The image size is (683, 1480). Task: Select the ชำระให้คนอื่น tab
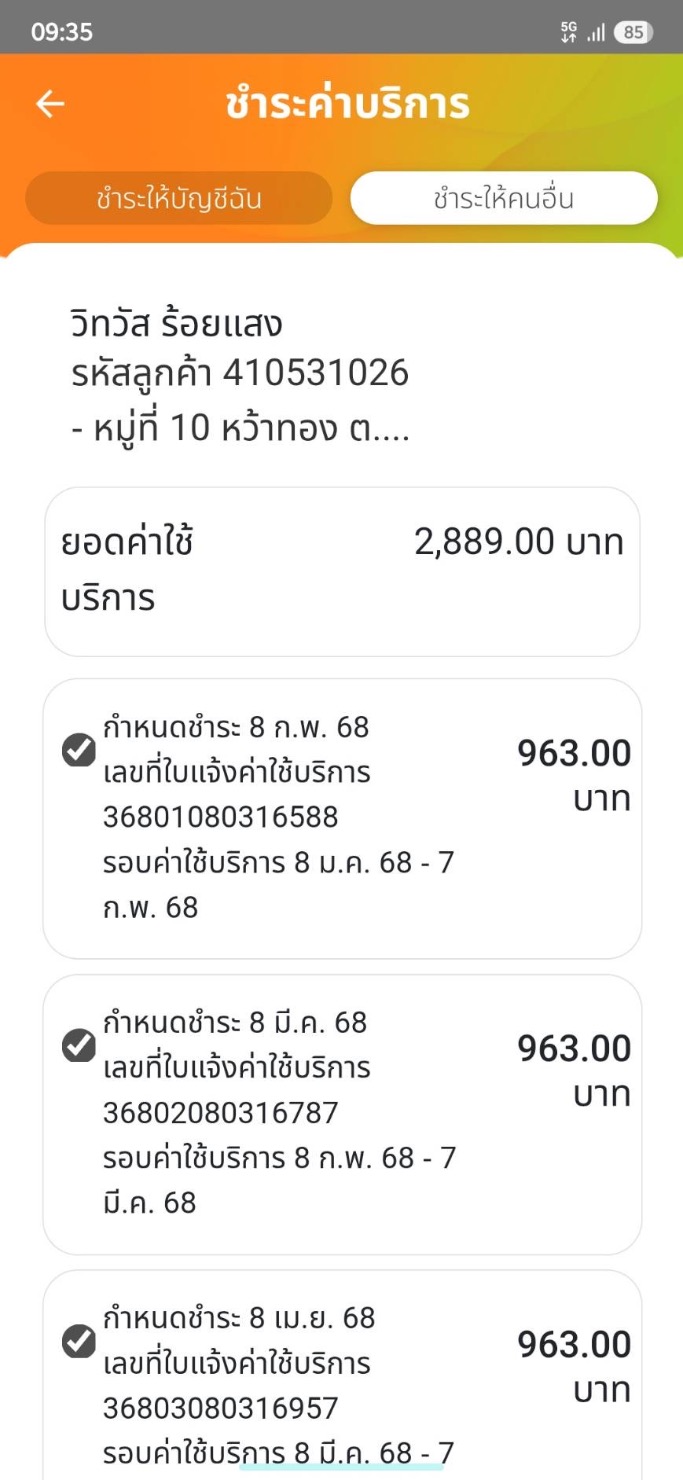click(503, 198)
